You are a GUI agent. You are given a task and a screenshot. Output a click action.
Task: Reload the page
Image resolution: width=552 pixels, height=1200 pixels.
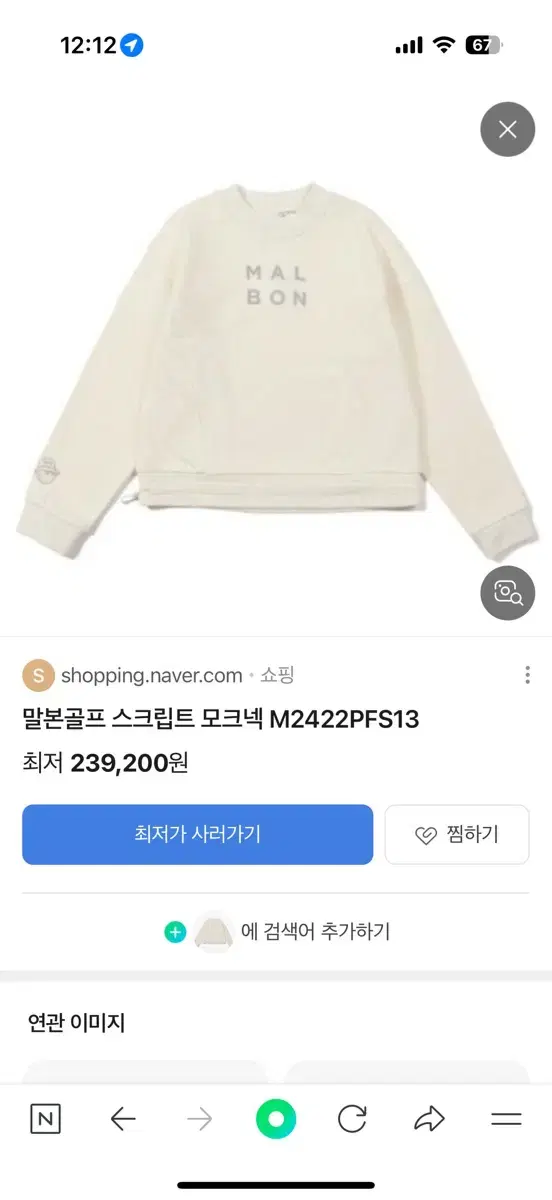click(352, 1118)
